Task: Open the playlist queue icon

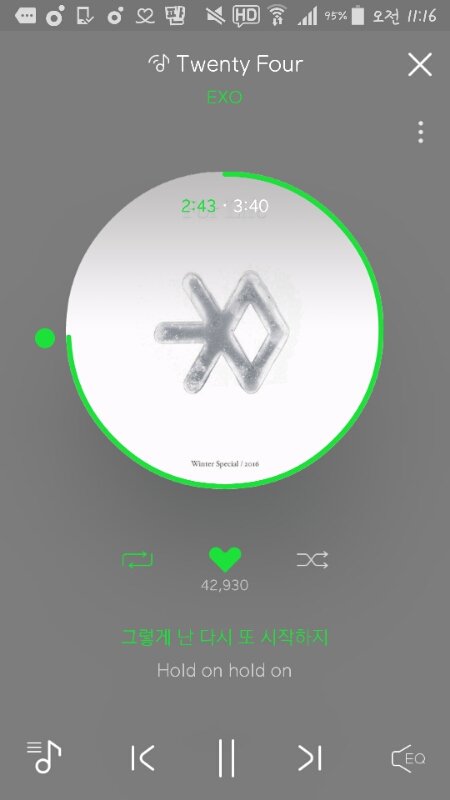Action: 44,757
